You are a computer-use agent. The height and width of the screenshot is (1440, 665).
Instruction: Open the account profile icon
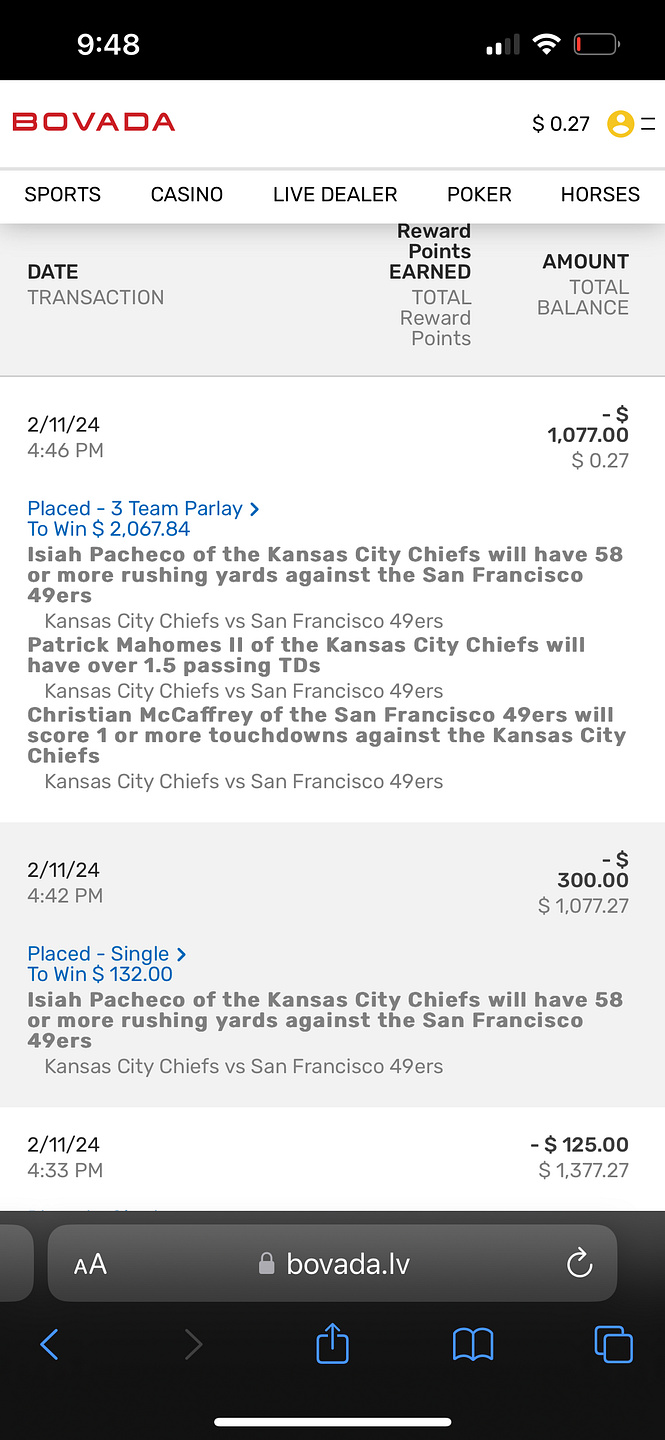(x=621, y=124)
